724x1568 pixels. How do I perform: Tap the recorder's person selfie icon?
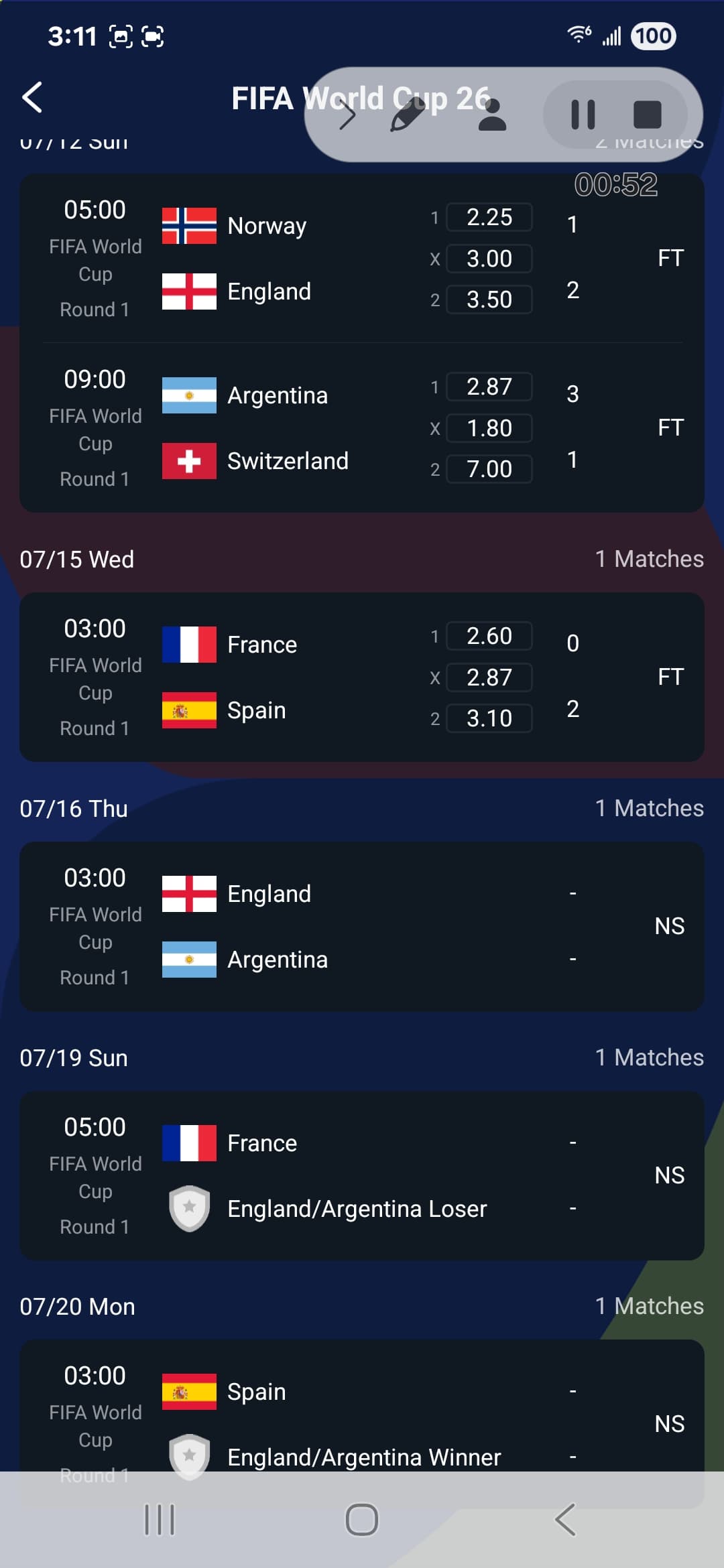(492, 115)
